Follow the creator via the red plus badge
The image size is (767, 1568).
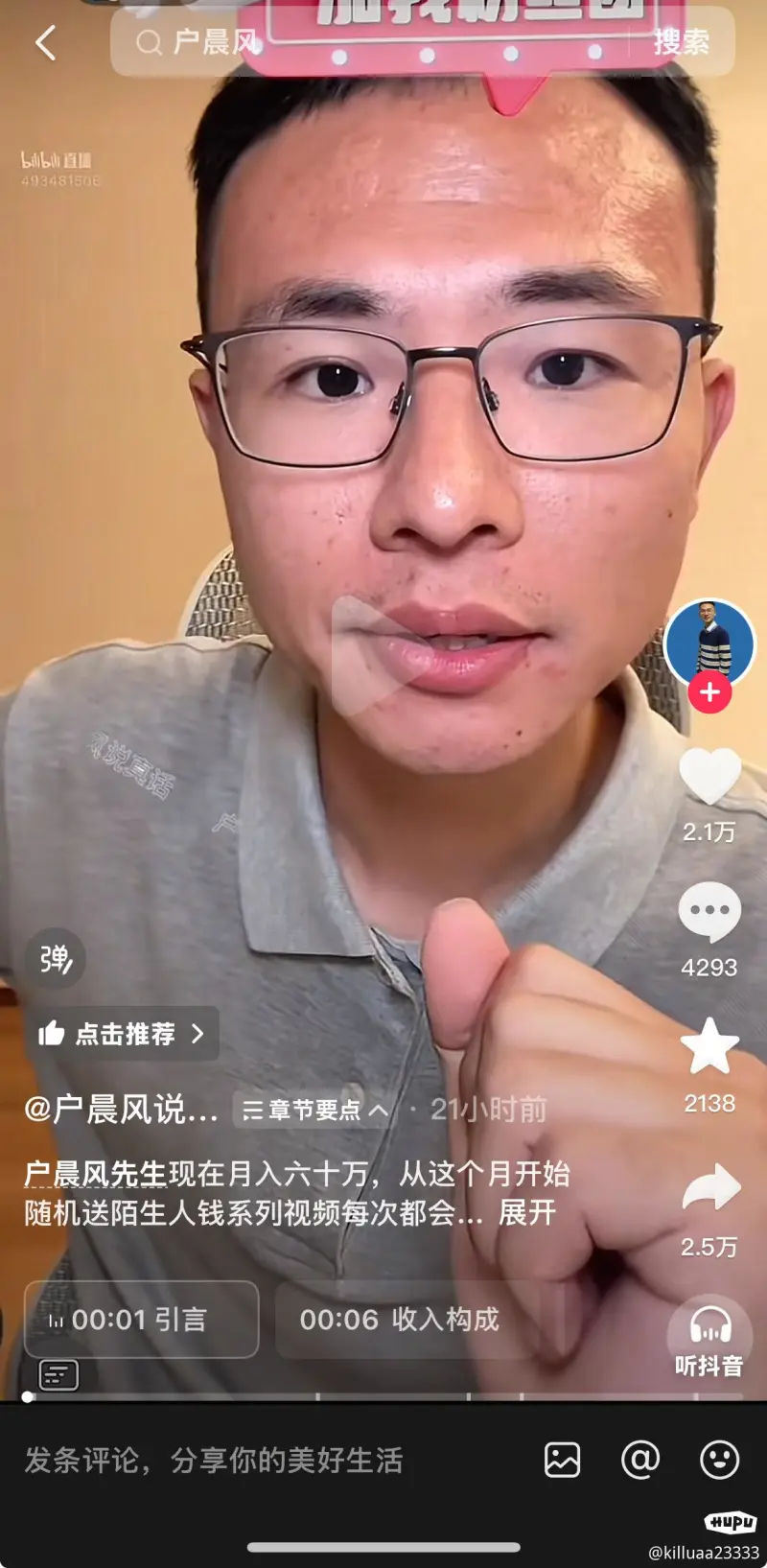[x=709, y=692]
